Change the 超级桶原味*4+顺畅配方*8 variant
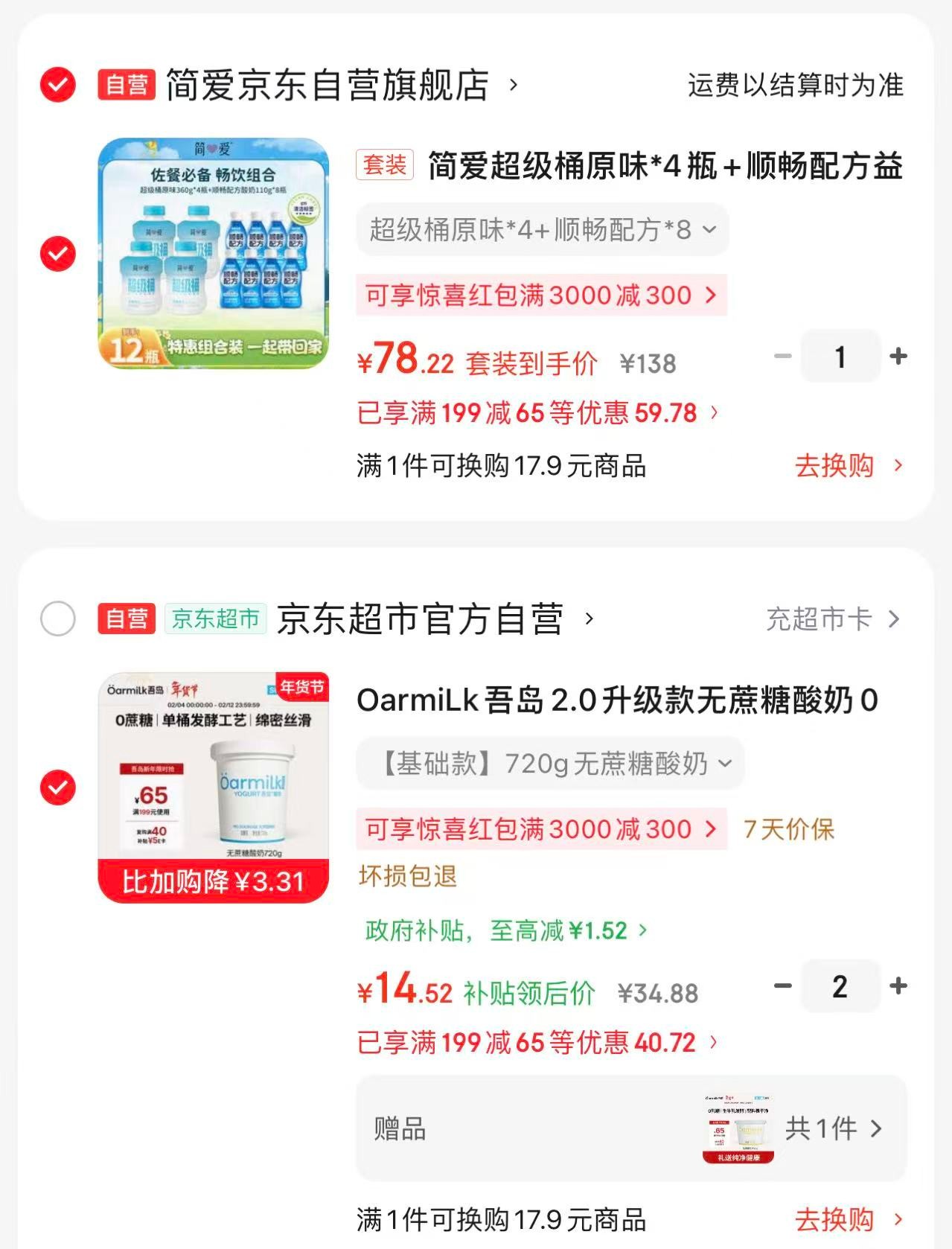Viewport: 952px width, 1249px height. click(542, 230)
